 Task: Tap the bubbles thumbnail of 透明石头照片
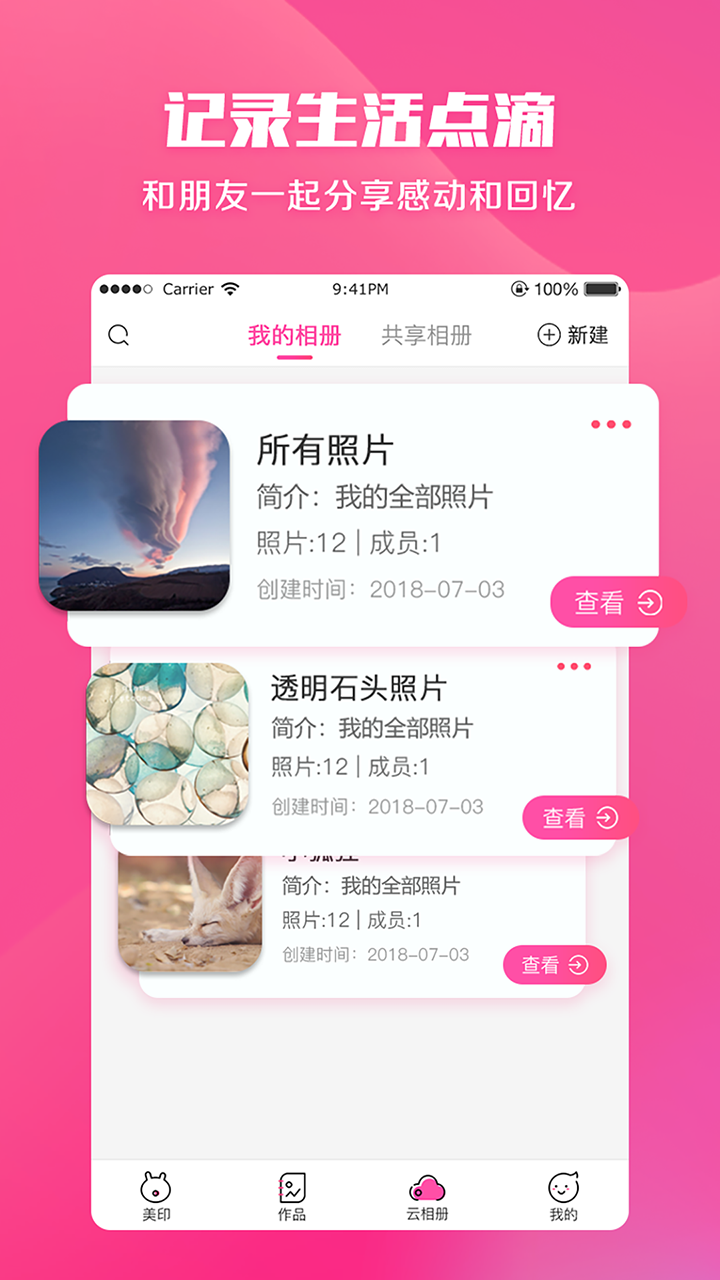coord(168,745)
